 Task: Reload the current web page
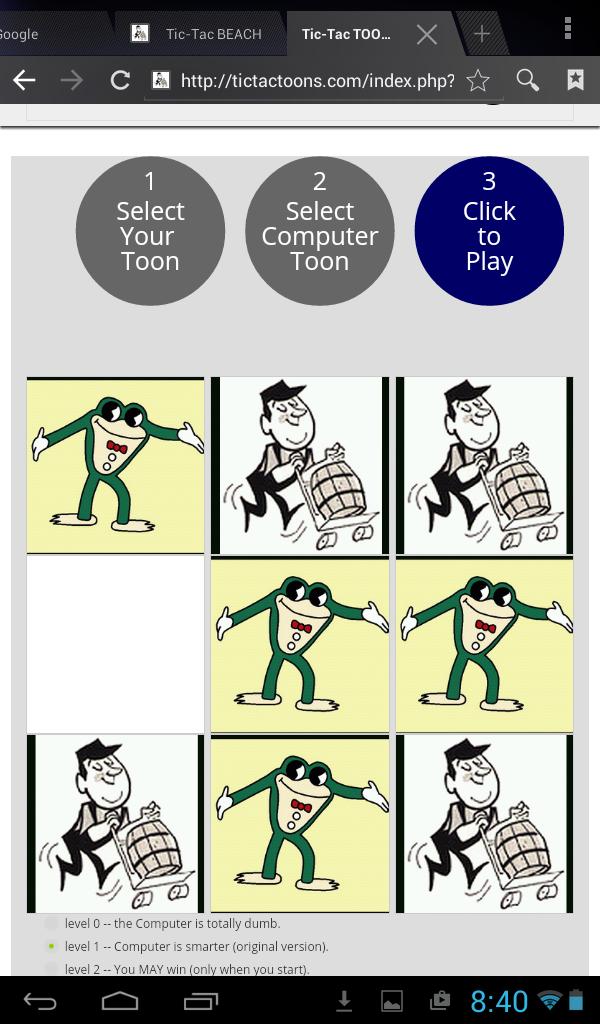click(x=120, y=81)
